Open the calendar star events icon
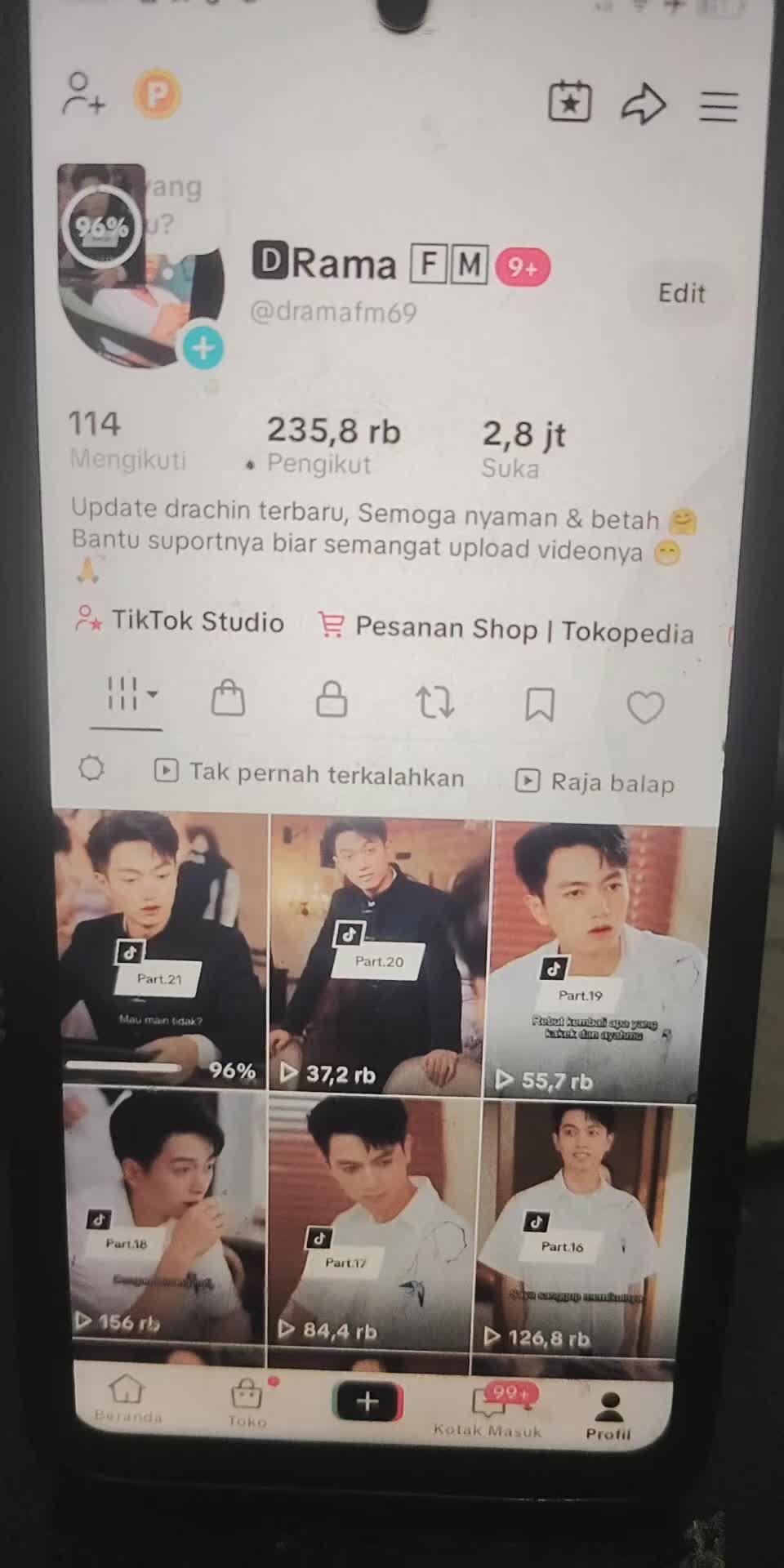 pos(569,102)
